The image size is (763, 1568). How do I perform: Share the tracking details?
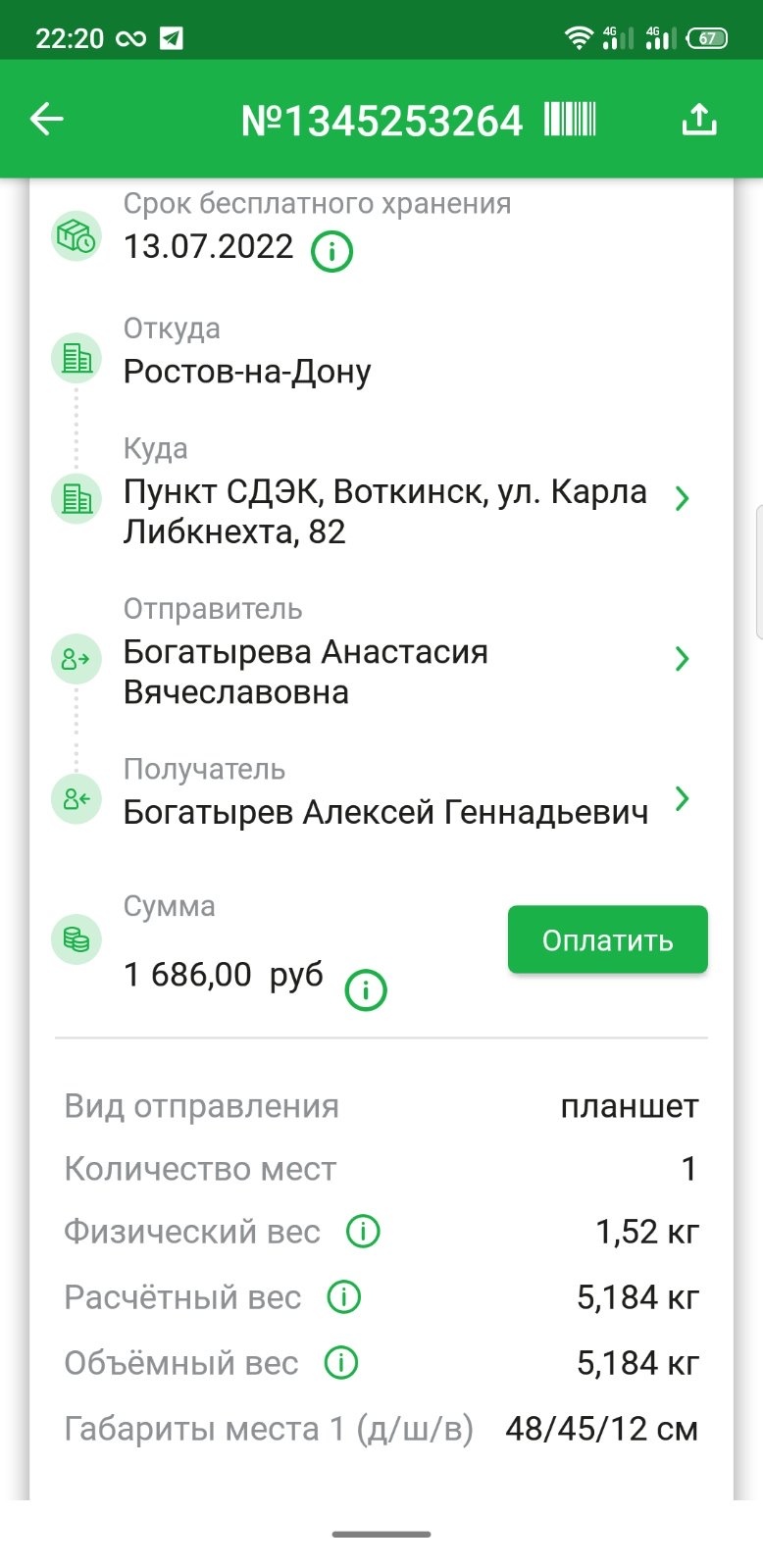(x=698, y=121)
